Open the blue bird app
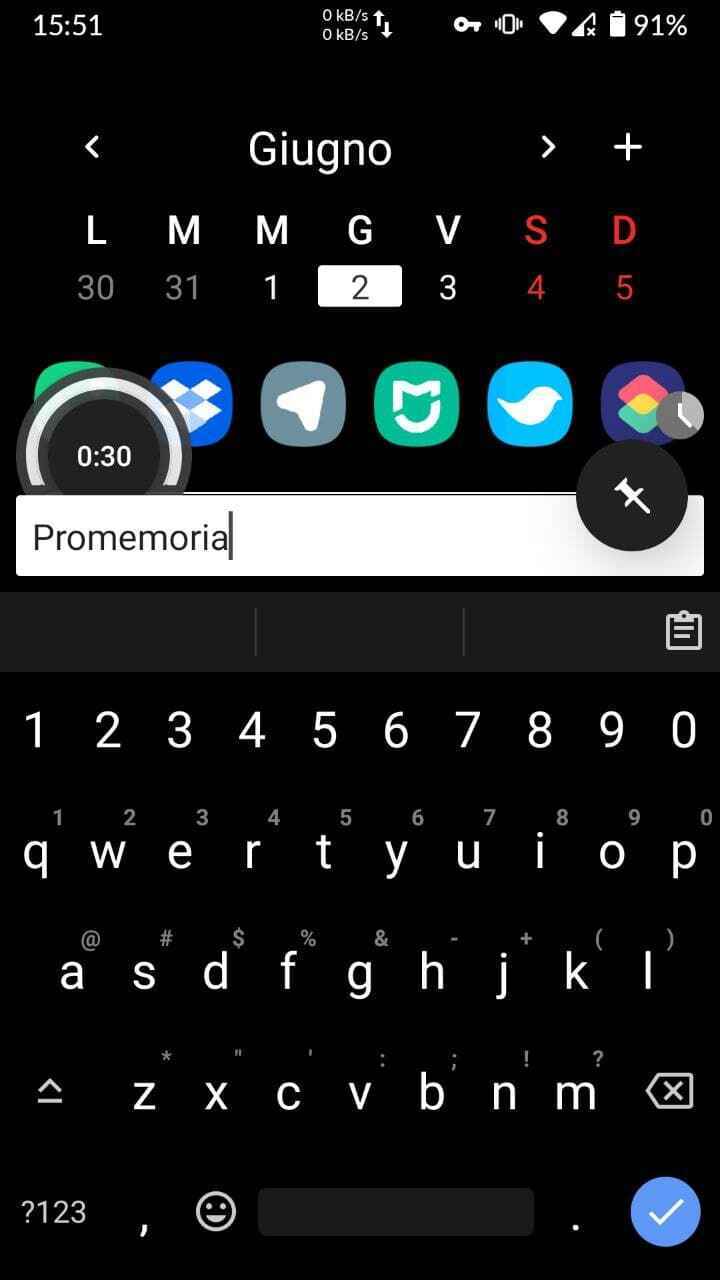720x1280 pixels. pyautogui.click(x=530, y=404)
